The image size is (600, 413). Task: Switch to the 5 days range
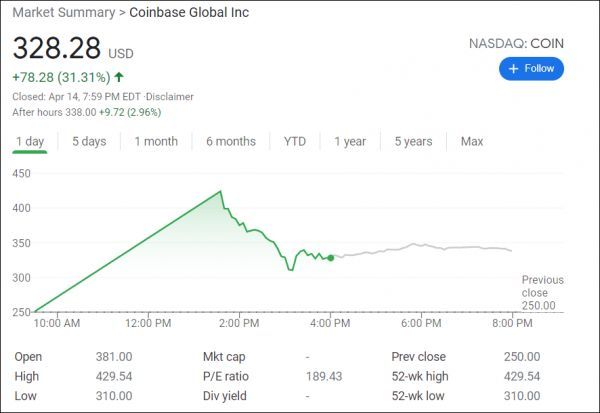(89, 141)
